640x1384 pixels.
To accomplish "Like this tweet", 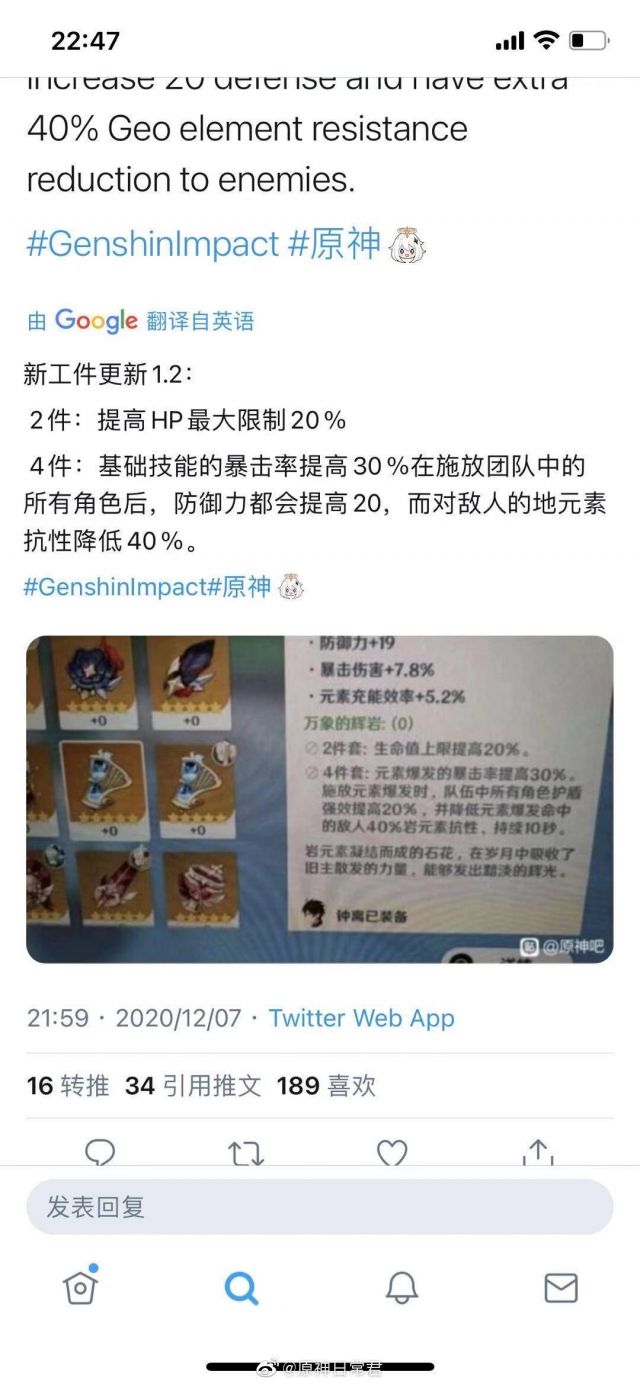I will [392, 1153].
